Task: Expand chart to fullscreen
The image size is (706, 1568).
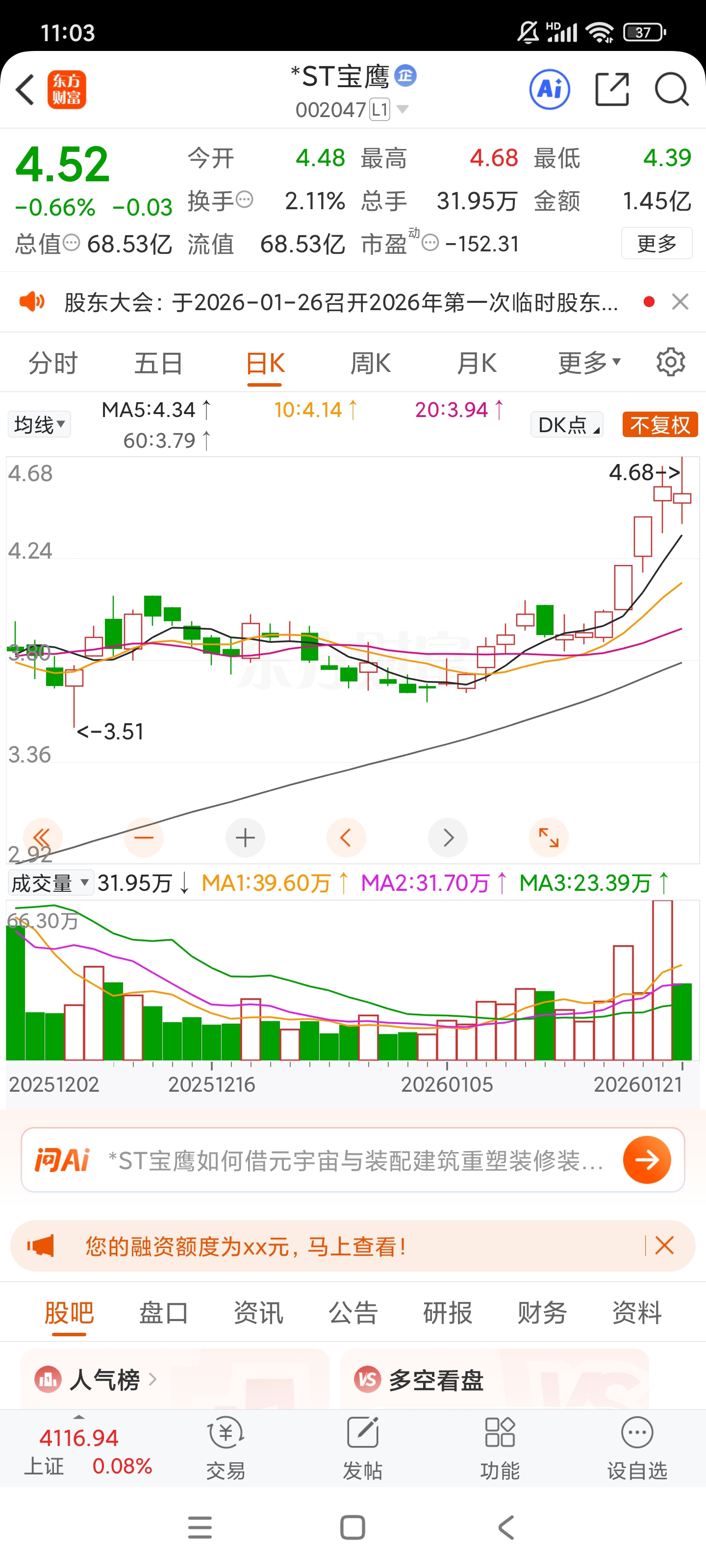Action: (548, 838)
